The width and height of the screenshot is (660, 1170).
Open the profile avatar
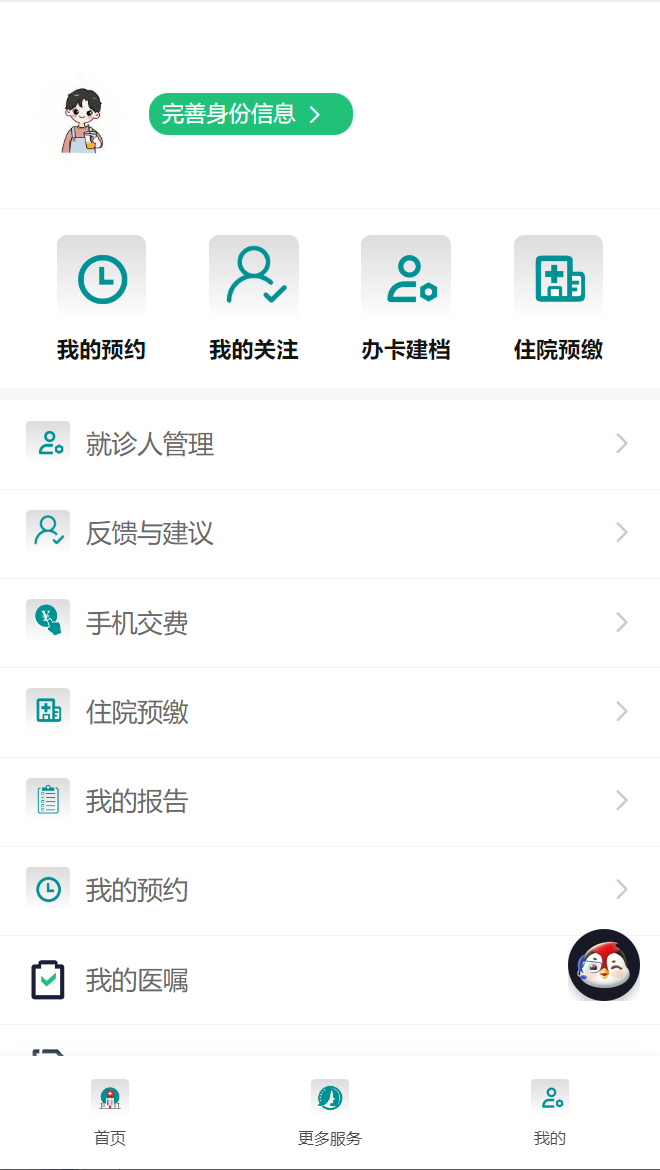coord(80,117)
